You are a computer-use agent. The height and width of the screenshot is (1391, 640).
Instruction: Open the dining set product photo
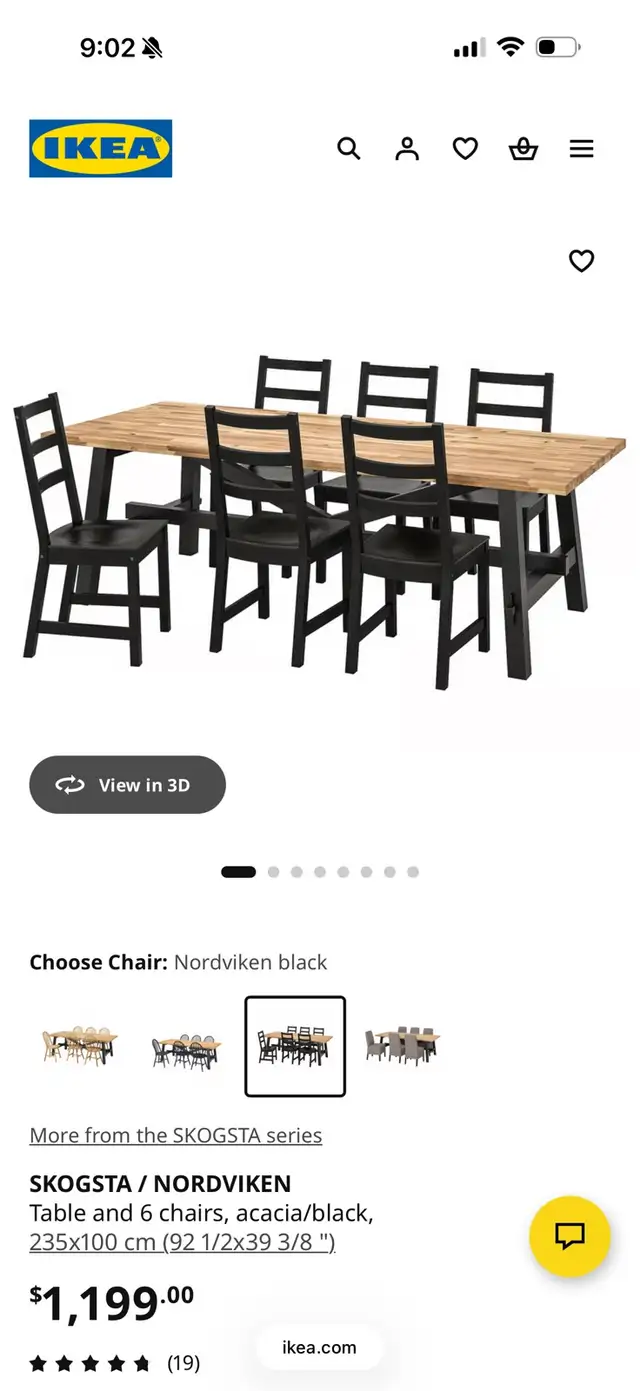tap(320, 520)
